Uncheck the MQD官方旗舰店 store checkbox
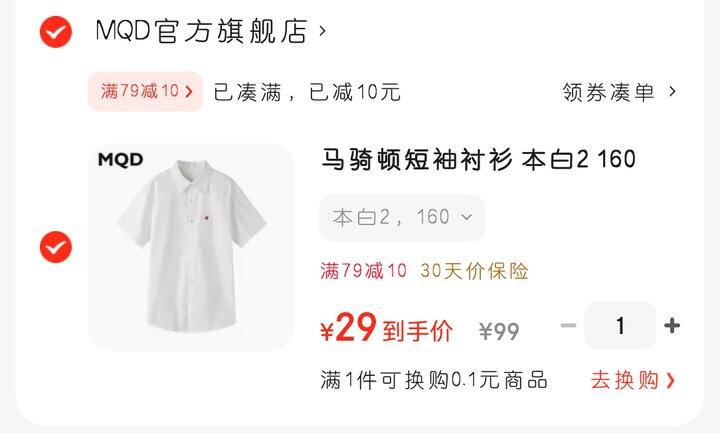This screenshot has width=720, height=433. point(55,32)
